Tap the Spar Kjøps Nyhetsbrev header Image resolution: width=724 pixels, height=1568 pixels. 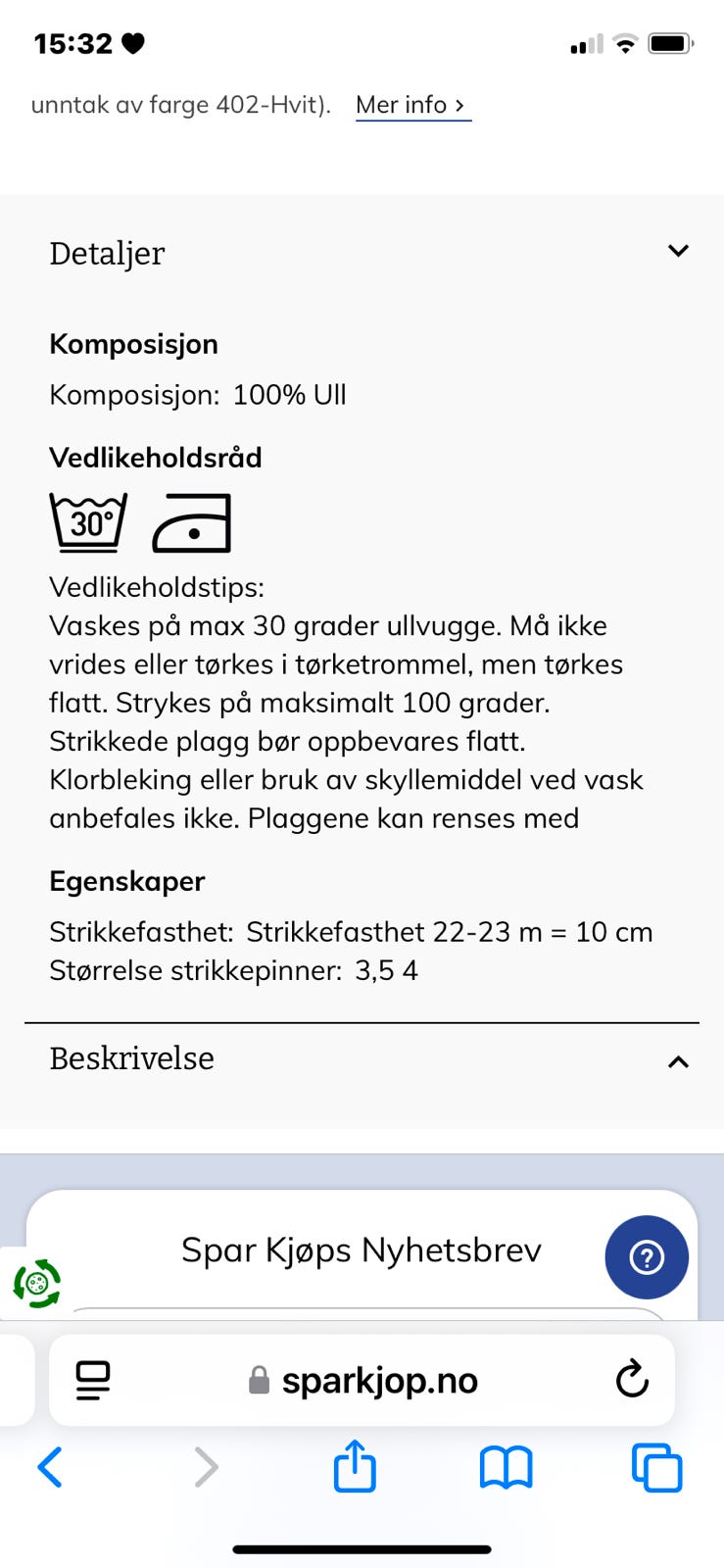pos(361,1249)
